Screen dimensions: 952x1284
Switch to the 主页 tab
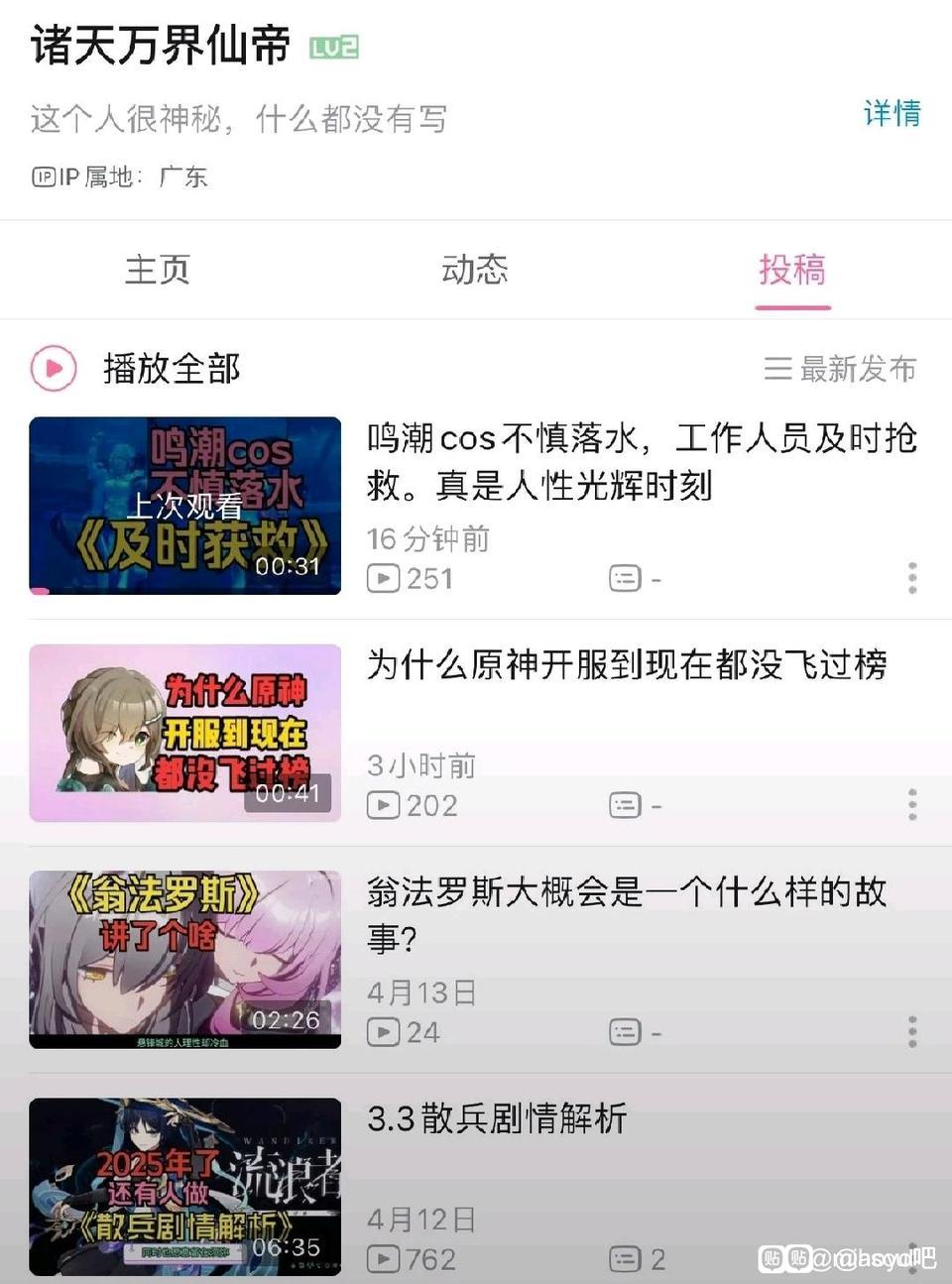(157, 270)
